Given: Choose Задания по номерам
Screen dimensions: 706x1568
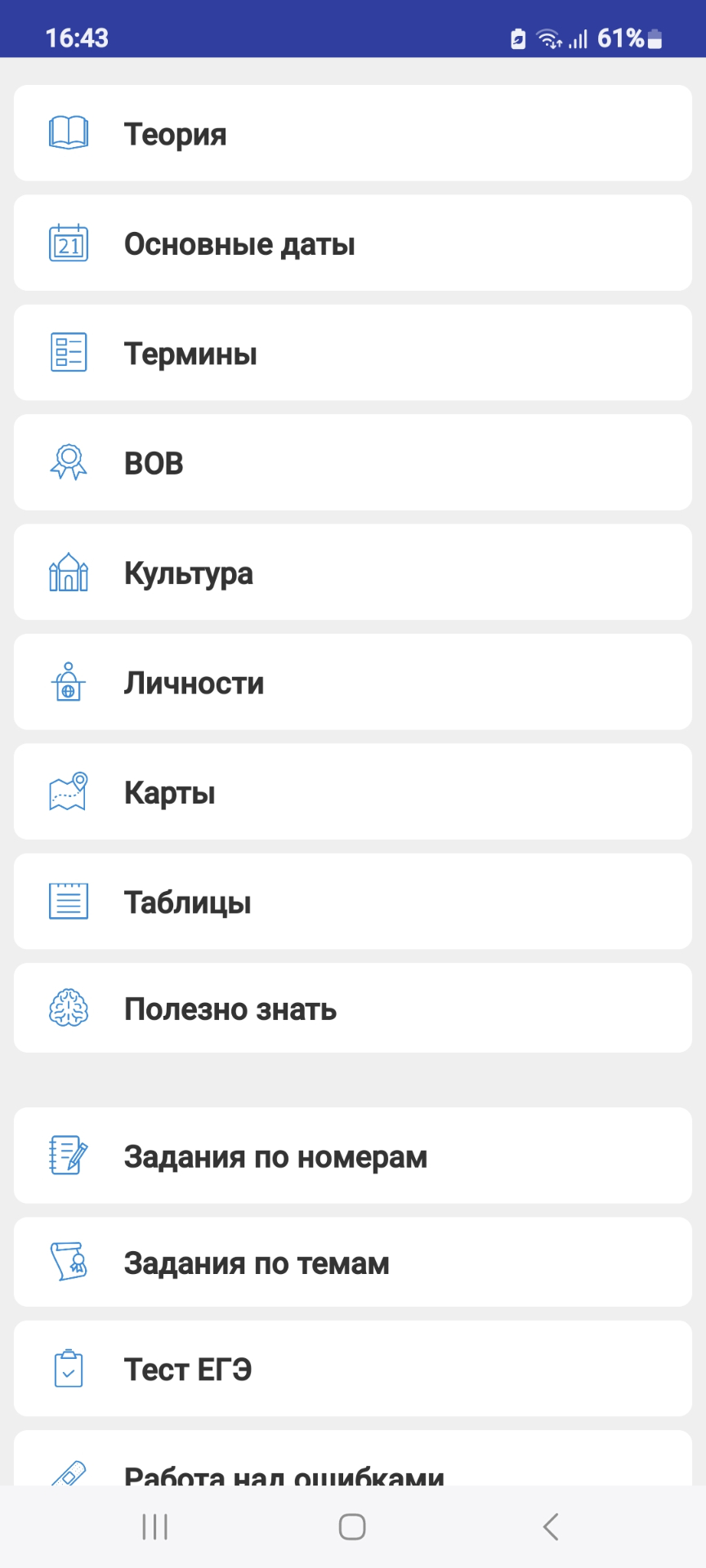Looking at the screenshot, I should (x=352, y=1156).
